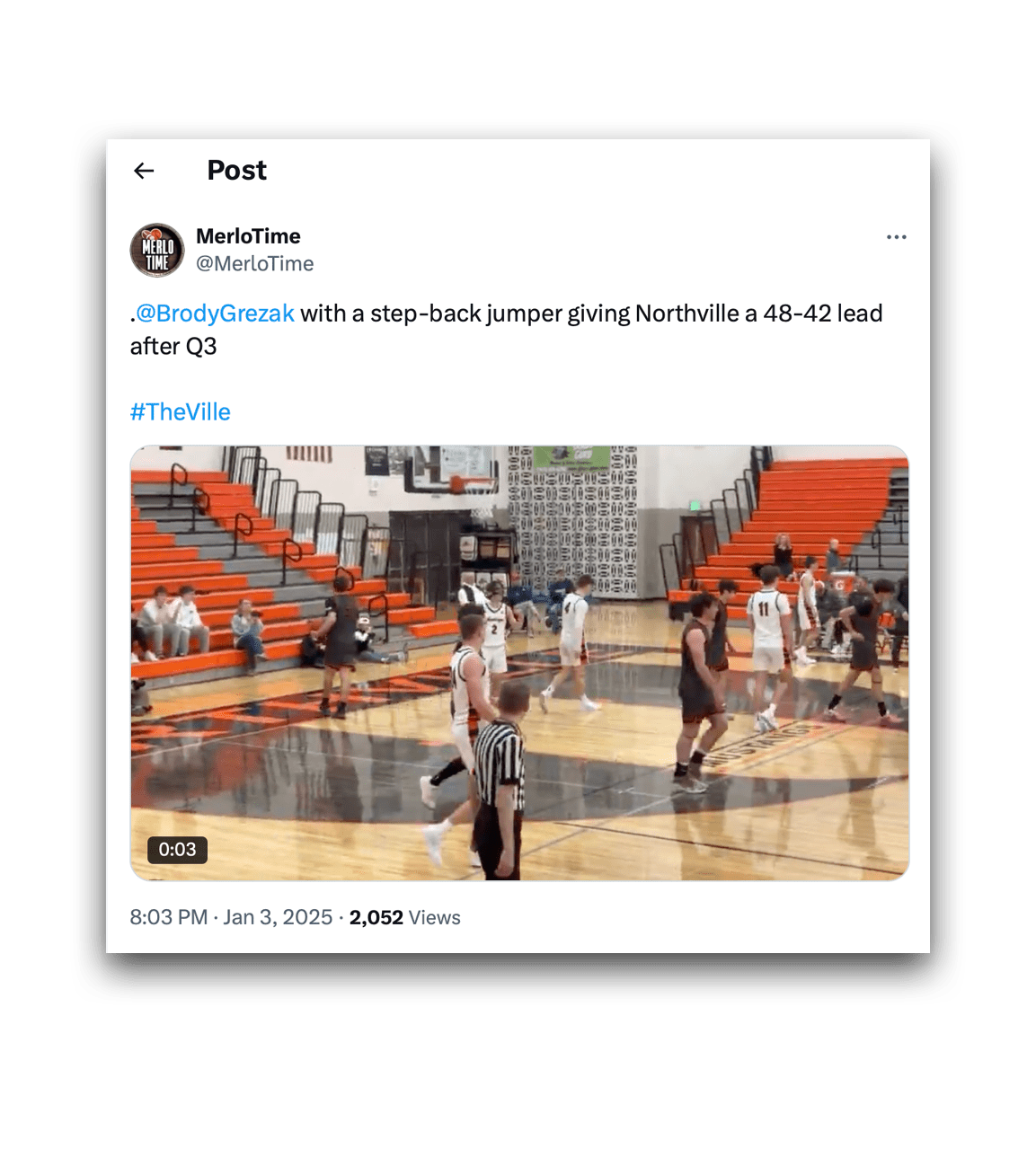
Task: Open MerloTime's profile picture
Action: pyautogui.click(x=157, y=250)
